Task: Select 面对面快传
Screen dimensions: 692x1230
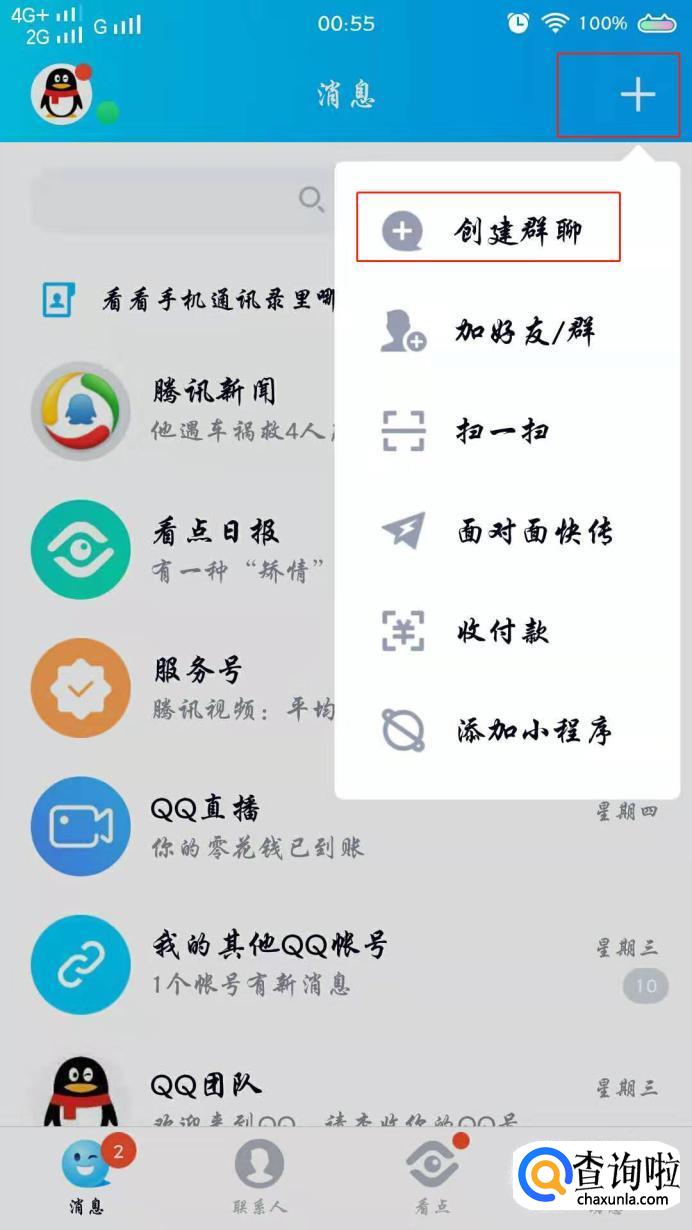Action: coord(506,531)
